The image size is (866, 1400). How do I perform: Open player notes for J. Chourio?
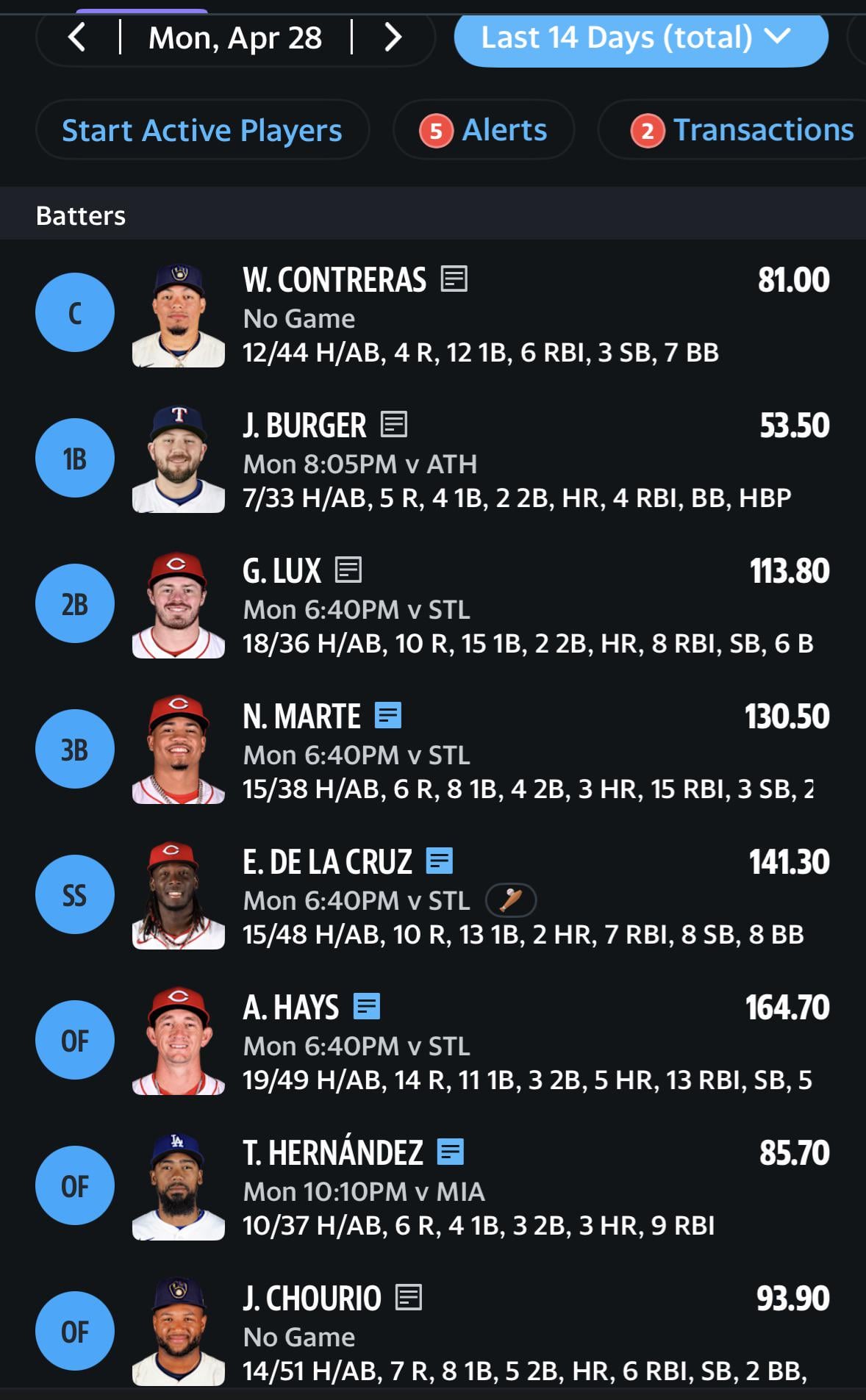[x=408, y=1298]
